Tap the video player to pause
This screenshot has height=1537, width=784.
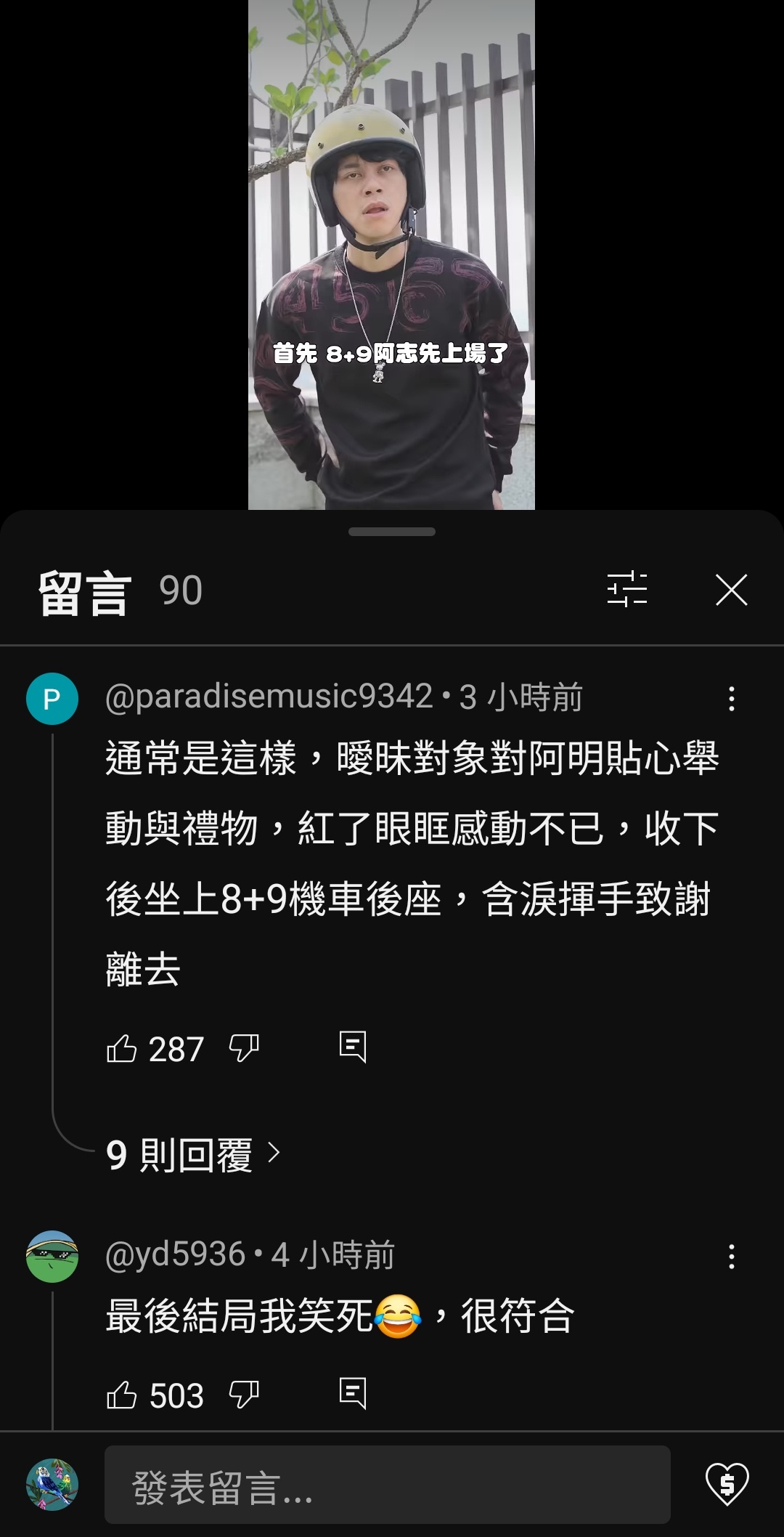click(391, 254)
